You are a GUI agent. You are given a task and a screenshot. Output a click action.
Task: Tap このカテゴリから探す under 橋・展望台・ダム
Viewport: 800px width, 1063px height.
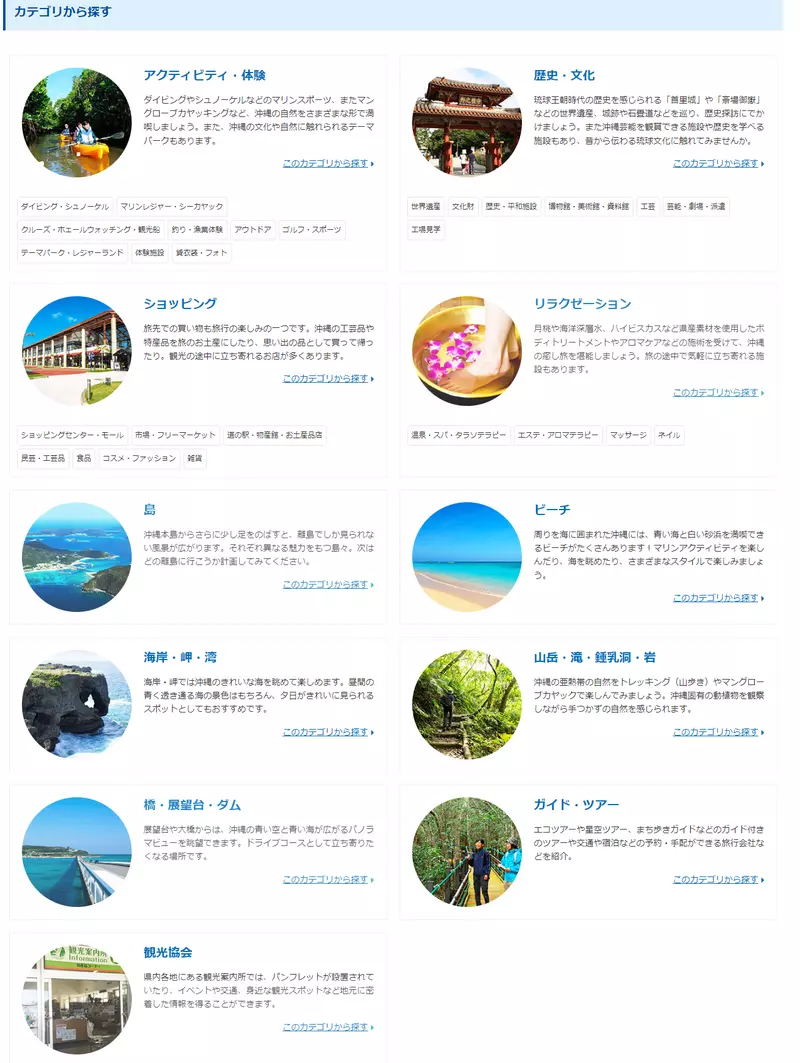pyautogui.click(x=327, y=880)
